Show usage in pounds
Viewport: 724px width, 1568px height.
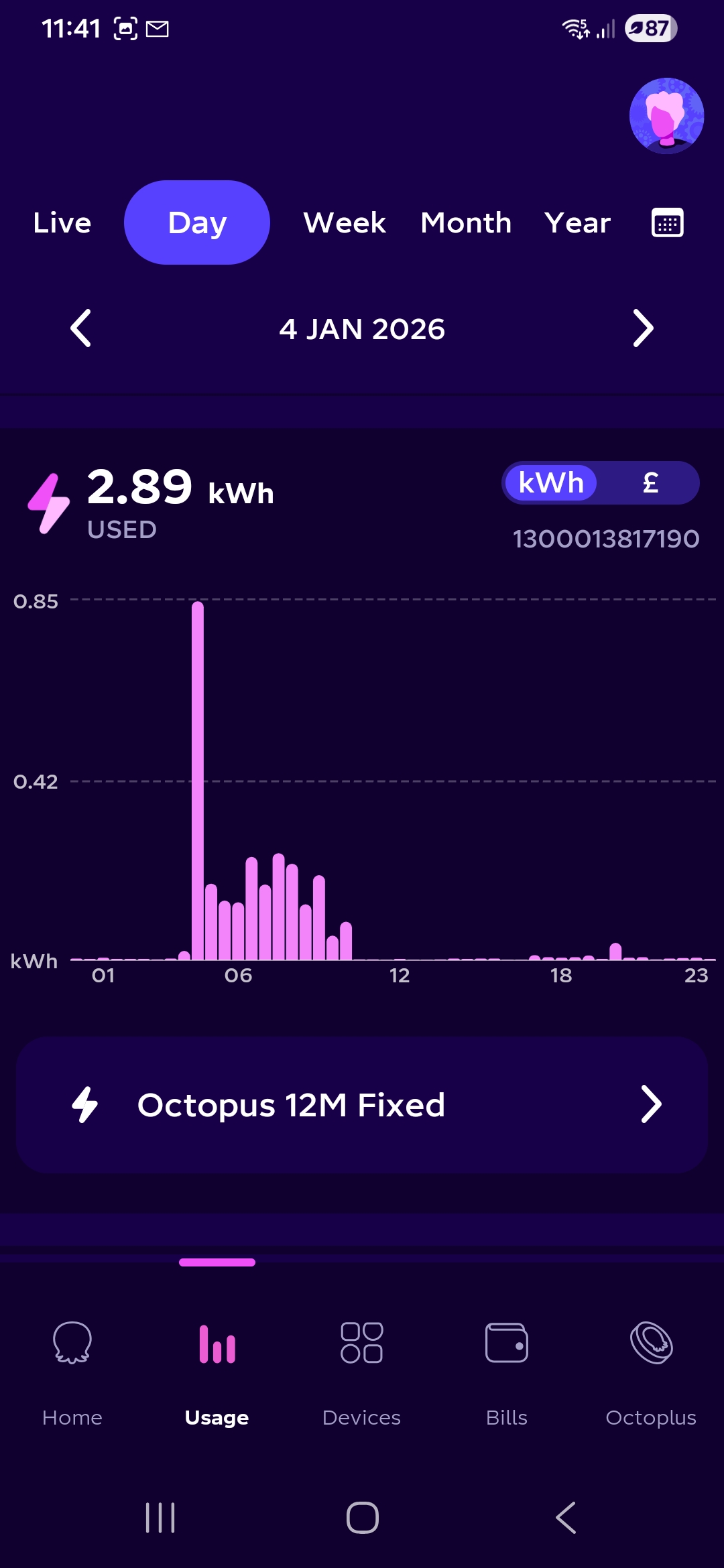click(x=650, y=482)
